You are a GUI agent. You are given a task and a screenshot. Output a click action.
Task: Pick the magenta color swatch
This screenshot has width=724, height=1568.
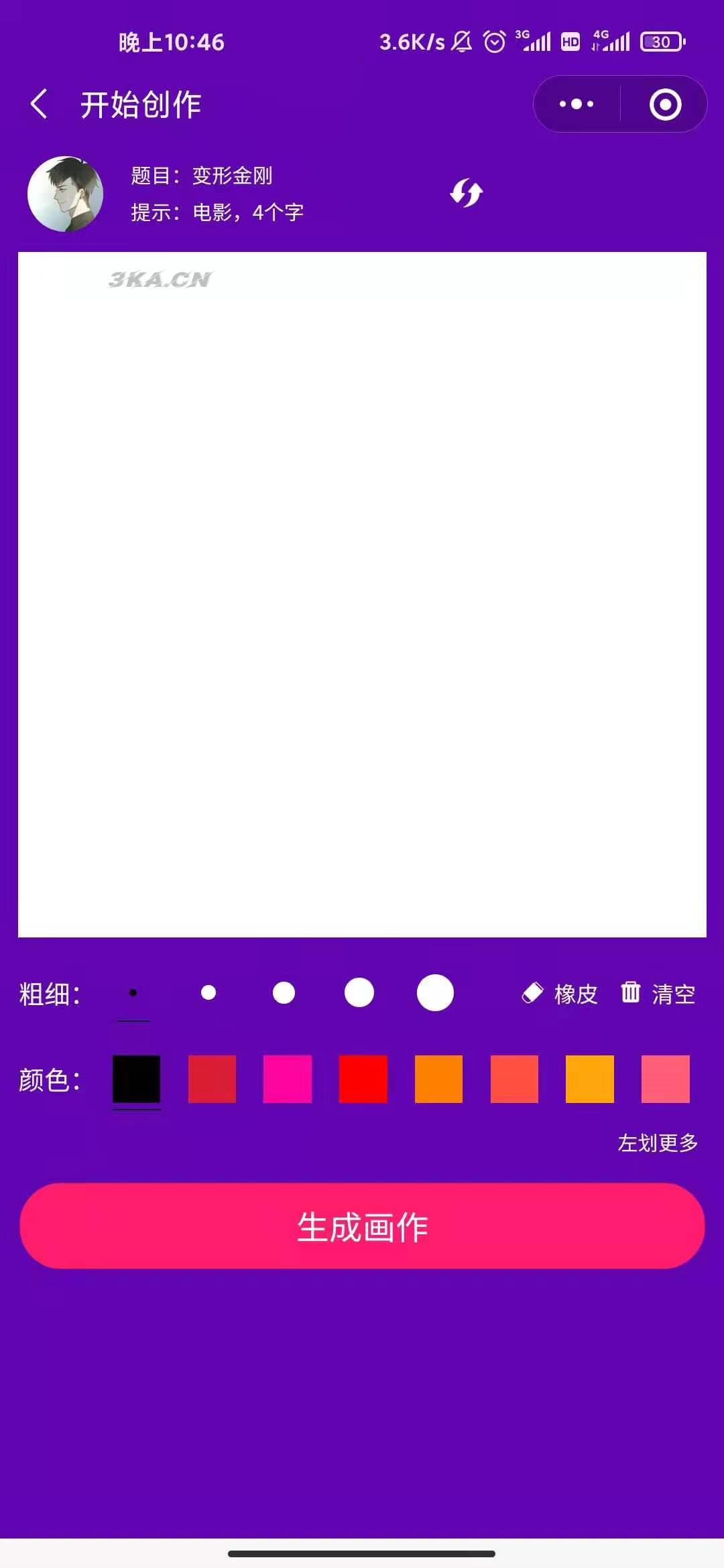tap(288, 1079)
